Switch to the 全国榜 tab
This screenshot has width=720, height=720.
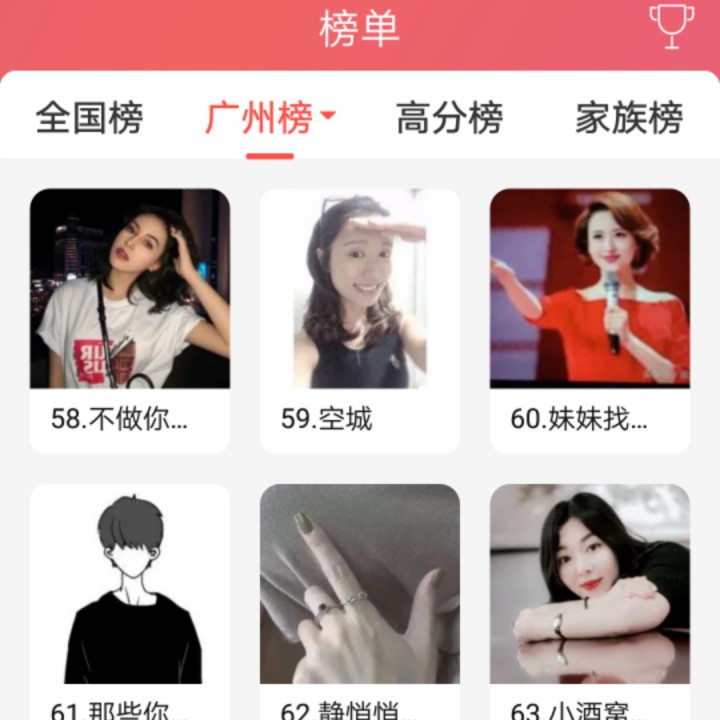(89, 118)
